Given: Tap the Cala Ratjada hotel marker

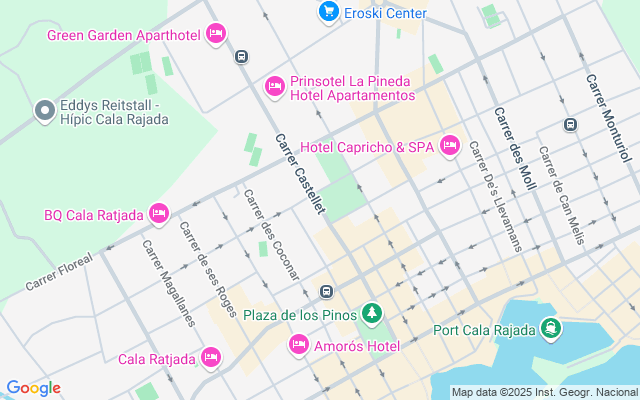Looking at the screenshot, I should [210, 358].
